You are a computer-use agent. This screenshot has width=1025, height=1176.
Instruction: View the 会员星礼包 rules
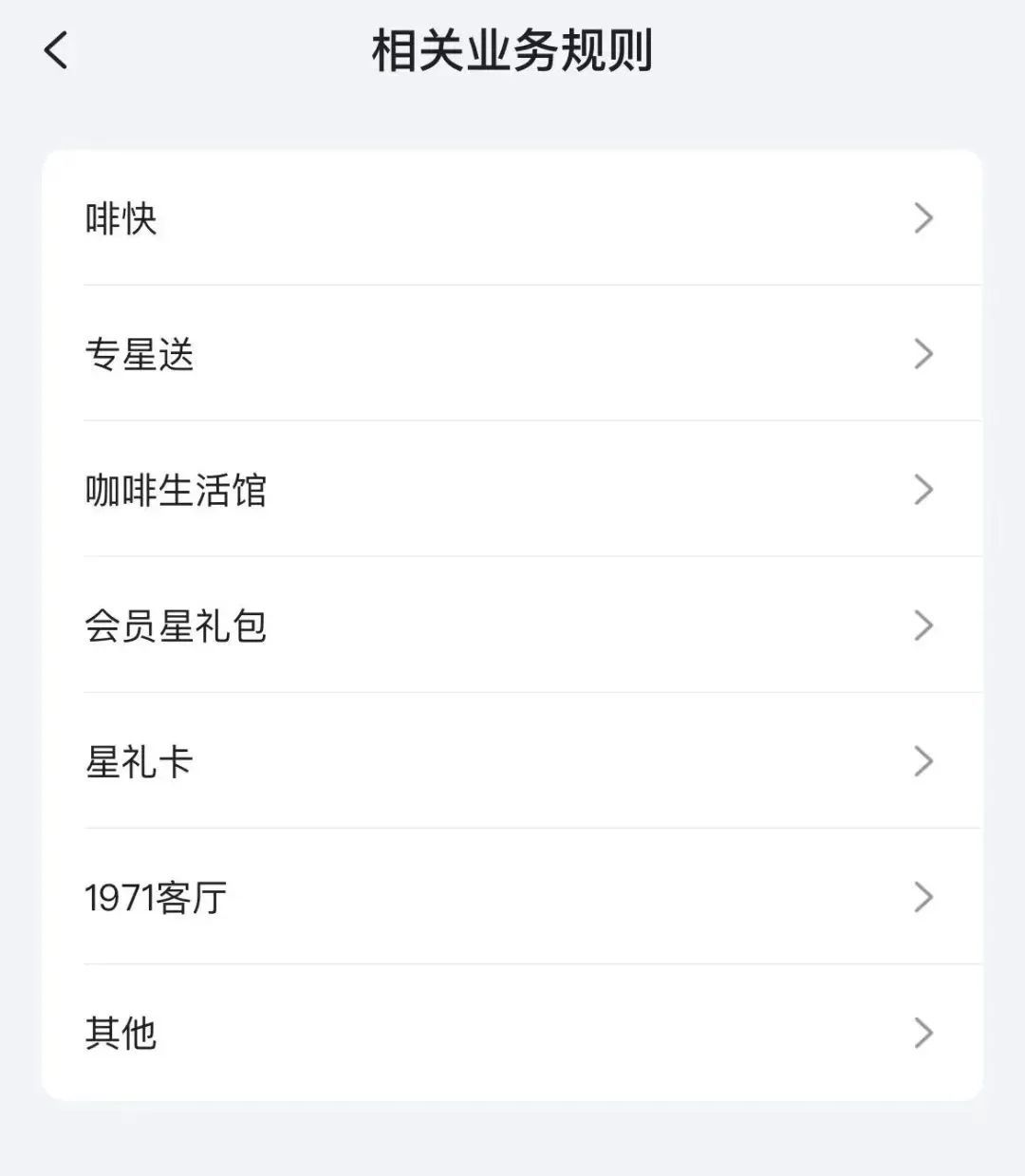[511, 625]
